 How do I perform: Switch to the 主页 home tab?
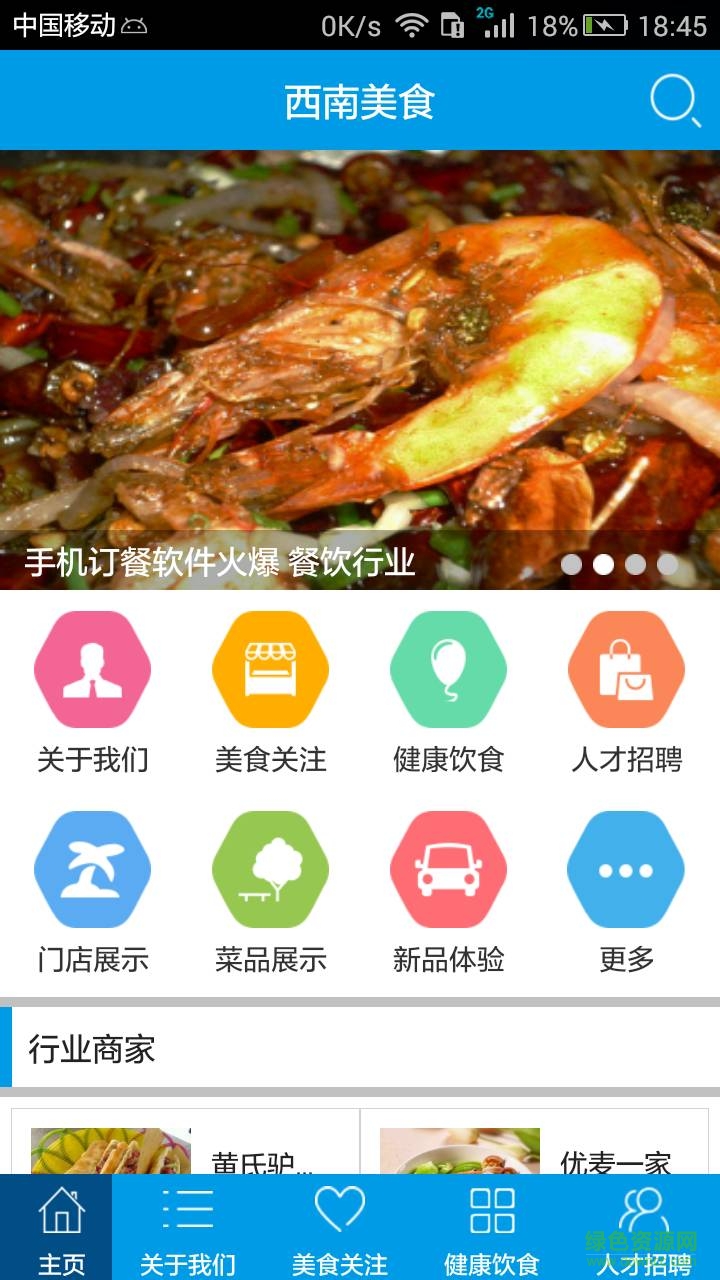click(x=60, y=1228)
